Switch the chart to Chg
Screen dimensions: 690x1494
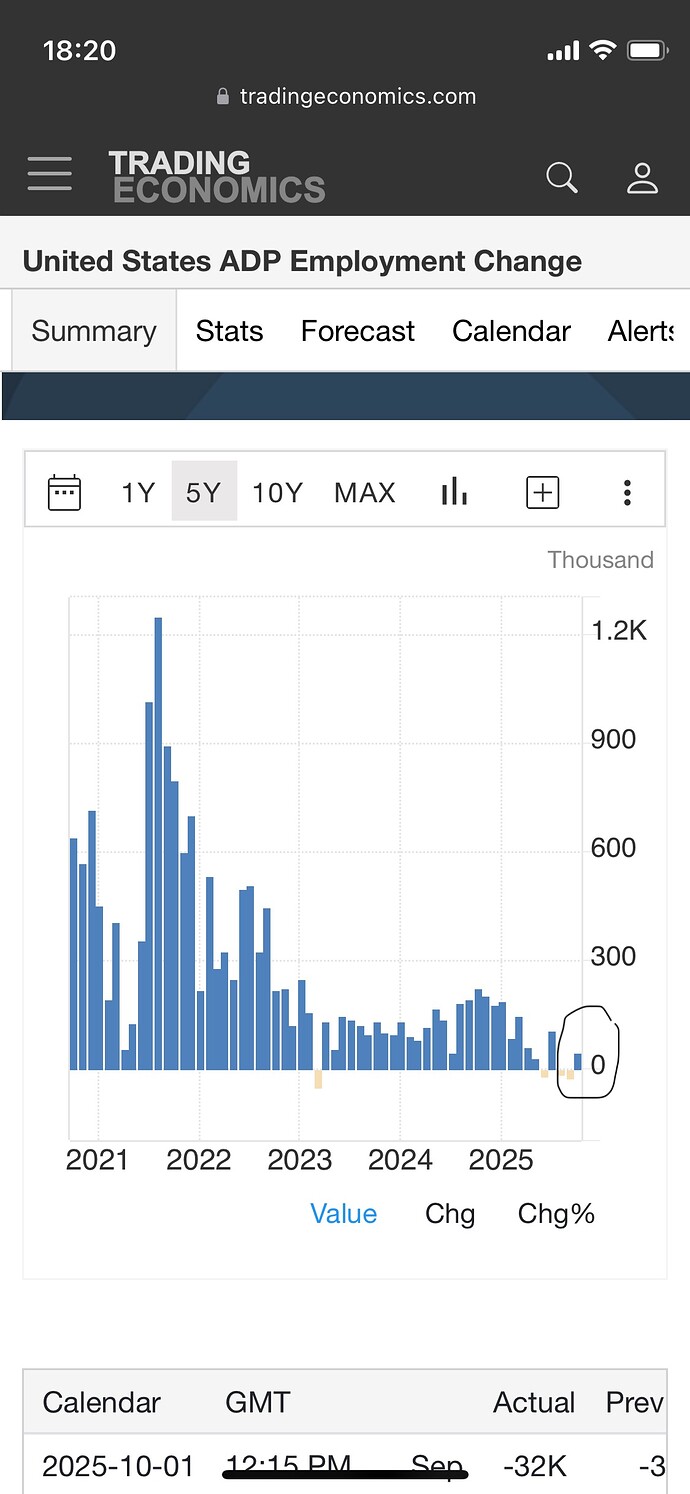tap(450, 1214)
